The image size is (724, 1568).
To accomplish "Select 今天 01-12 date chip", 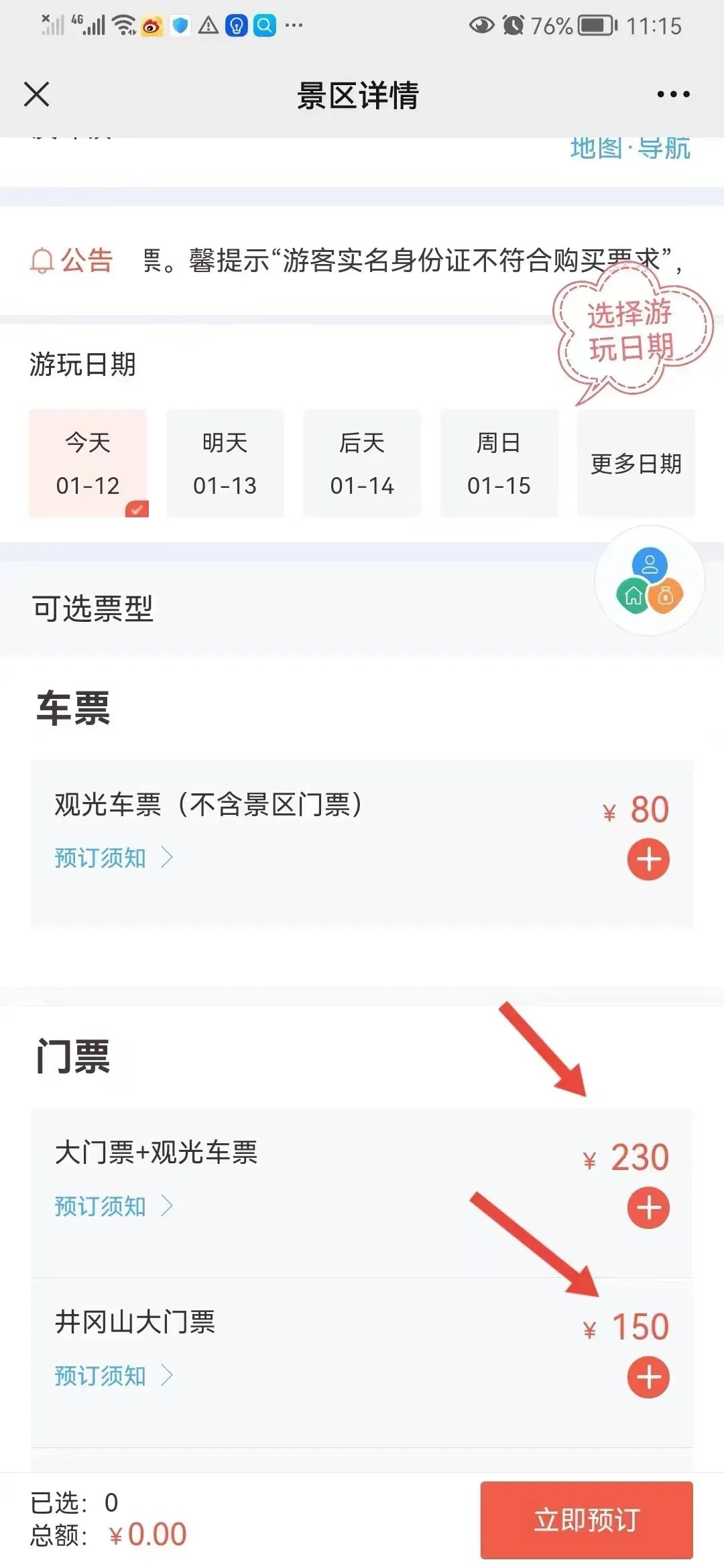I will pos(88,463).
